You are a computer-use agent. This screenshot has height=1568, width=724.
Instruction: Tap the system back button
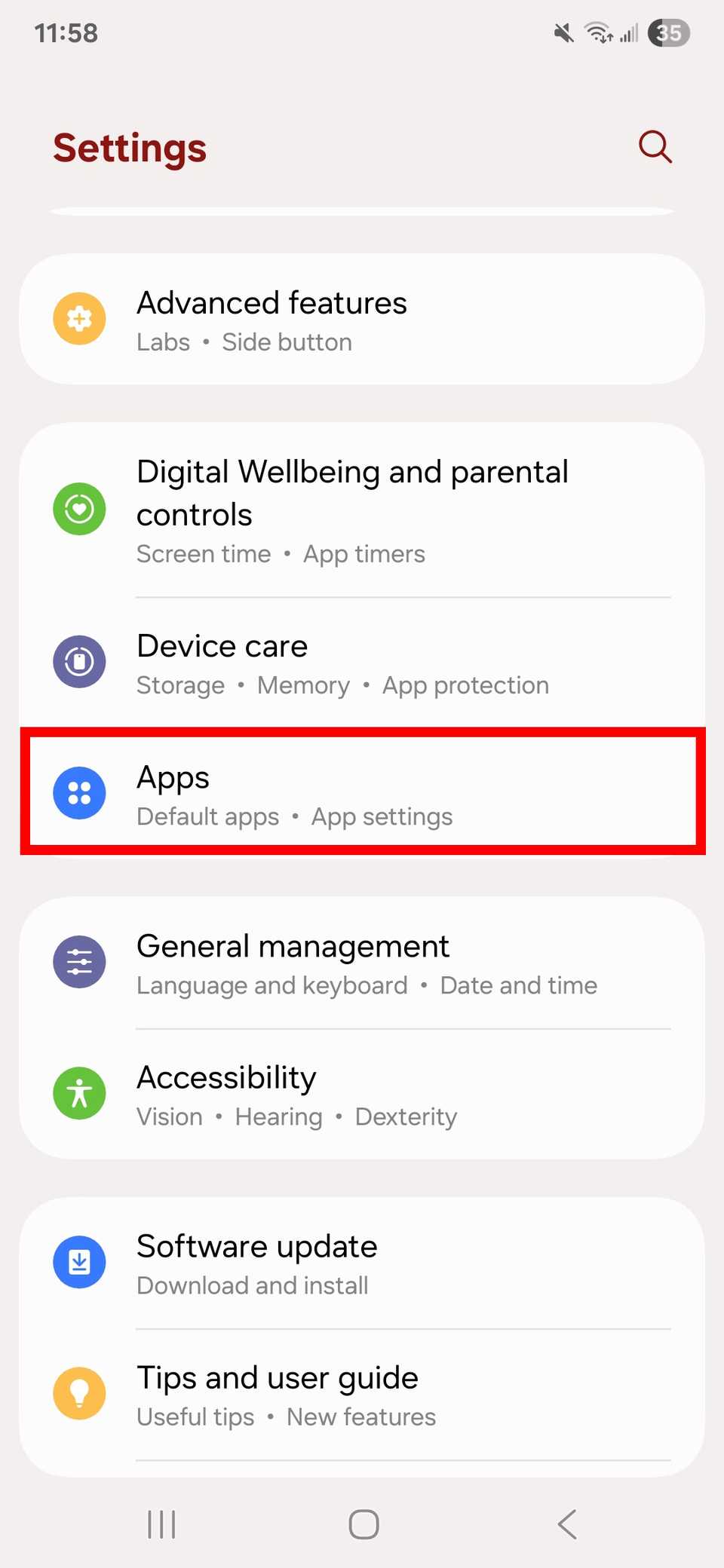tap(567, 1524)
